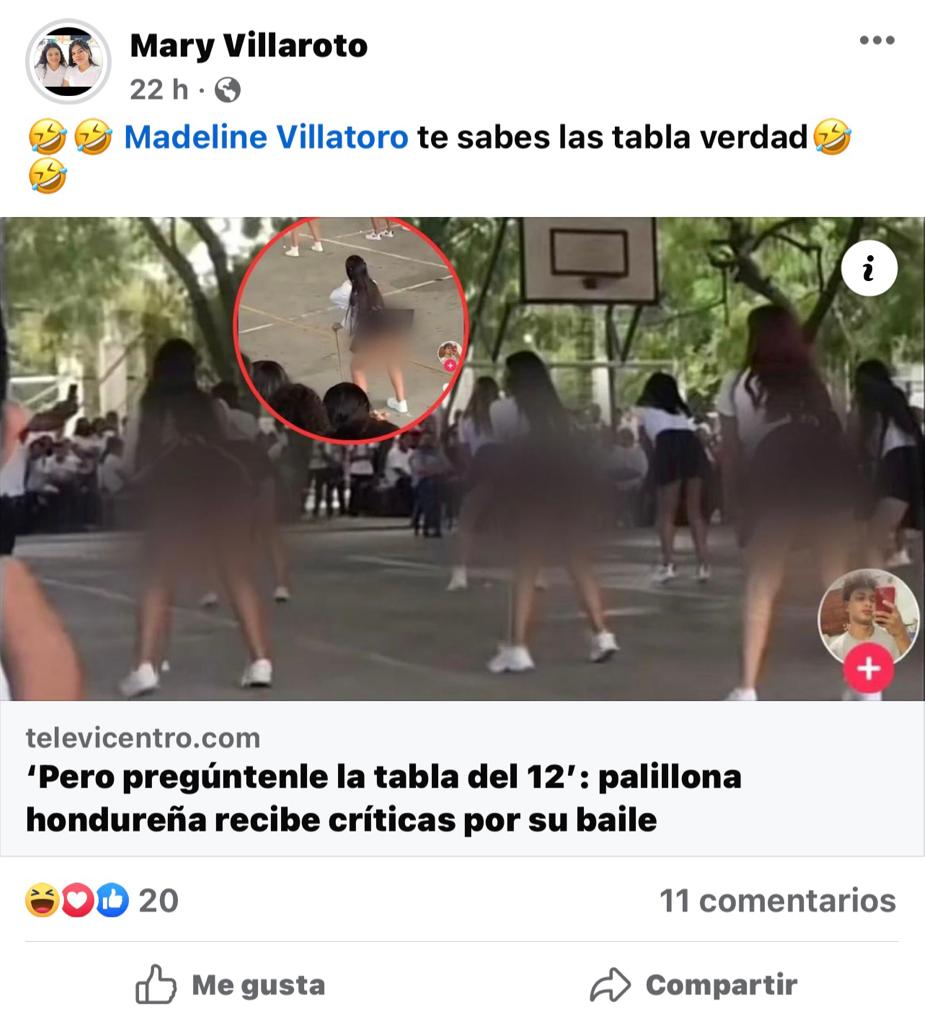Open Mary Villaroto's profile from her name
Screen dimensions: 925x1024
[x=248, y=45]
